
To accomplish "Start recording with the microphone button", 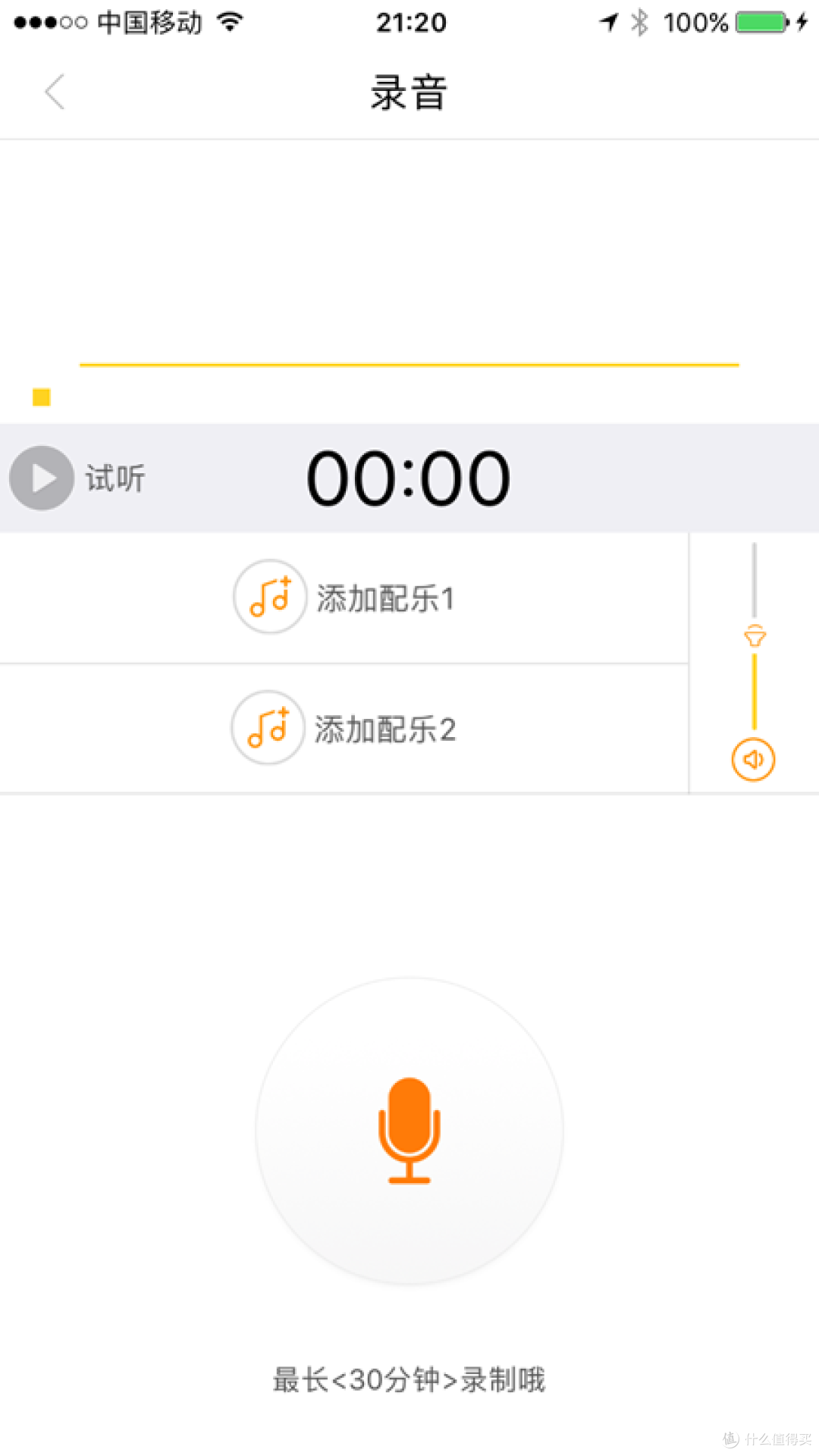I will tap(409, 1131).
